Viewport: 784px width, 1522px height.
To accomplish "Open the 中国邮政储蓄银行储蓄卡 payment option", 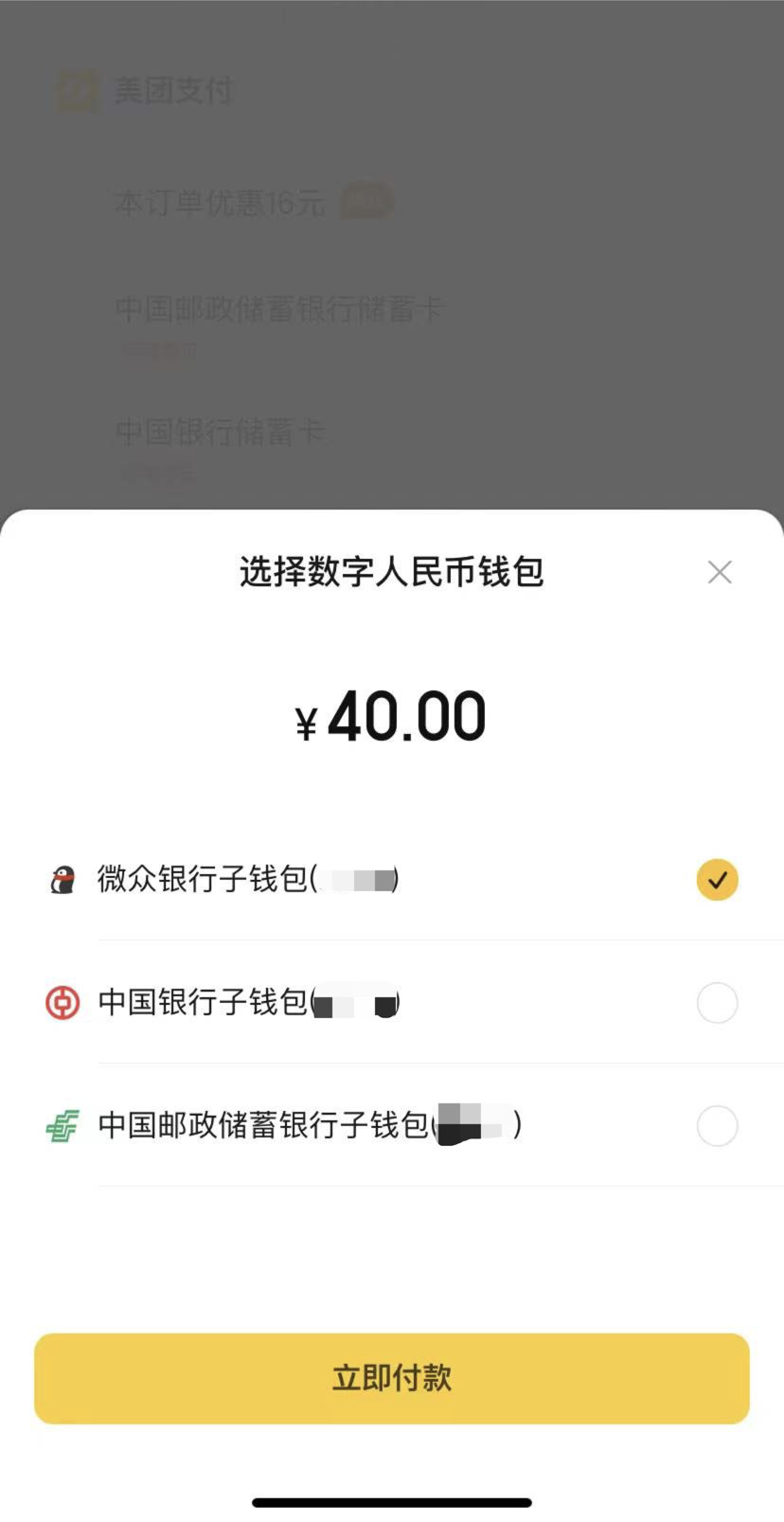I will pyautogui.click(x=277, y=309).
